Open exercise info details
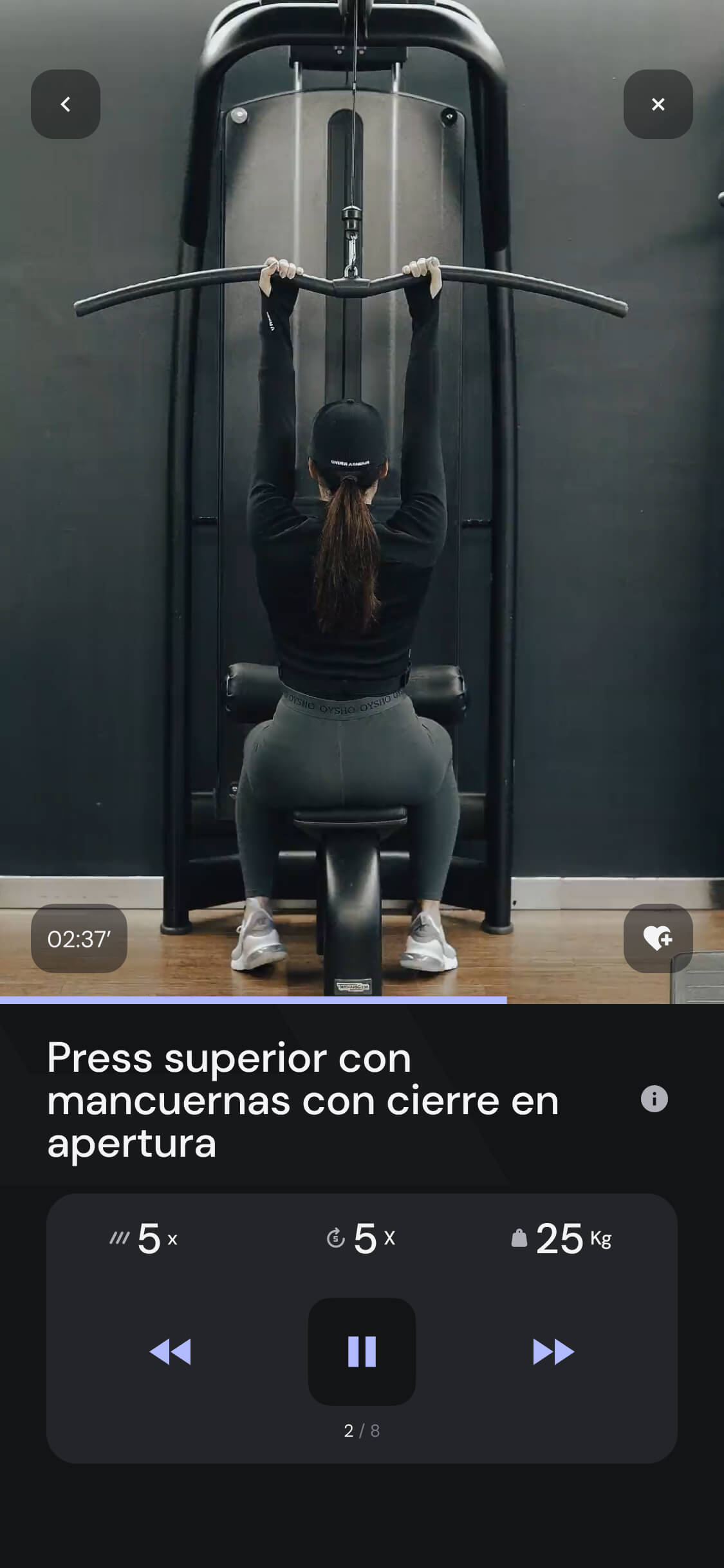Image resolution: width=724 pixels, height=1568 pixels. (x=654, y=1099)
